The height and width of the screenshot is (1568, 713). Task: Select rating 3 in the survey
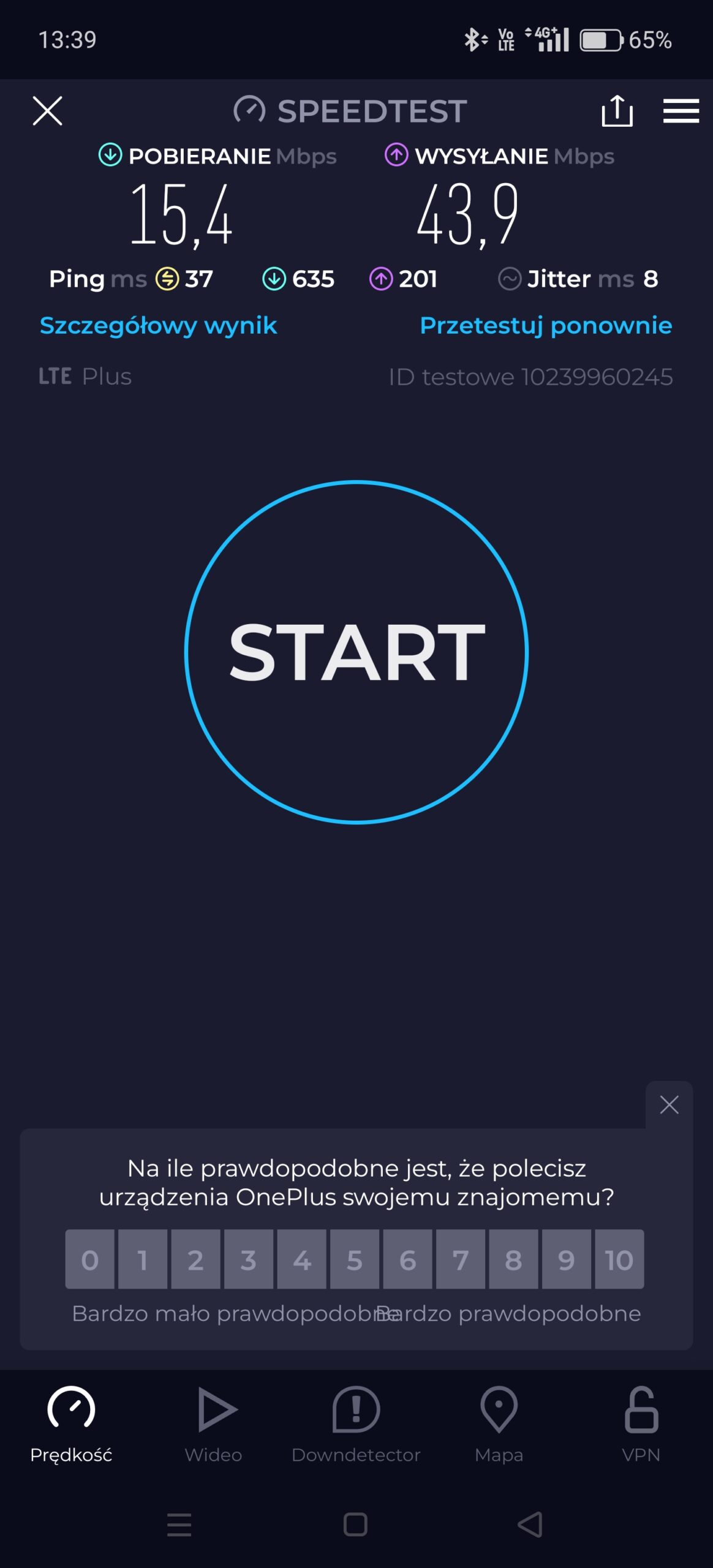point(249,1260)
